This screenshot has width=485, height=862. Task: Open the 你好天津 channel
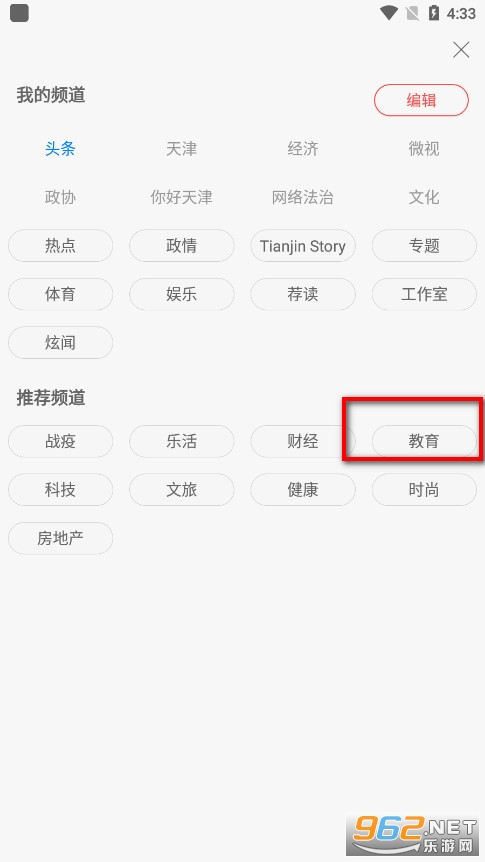181,197
